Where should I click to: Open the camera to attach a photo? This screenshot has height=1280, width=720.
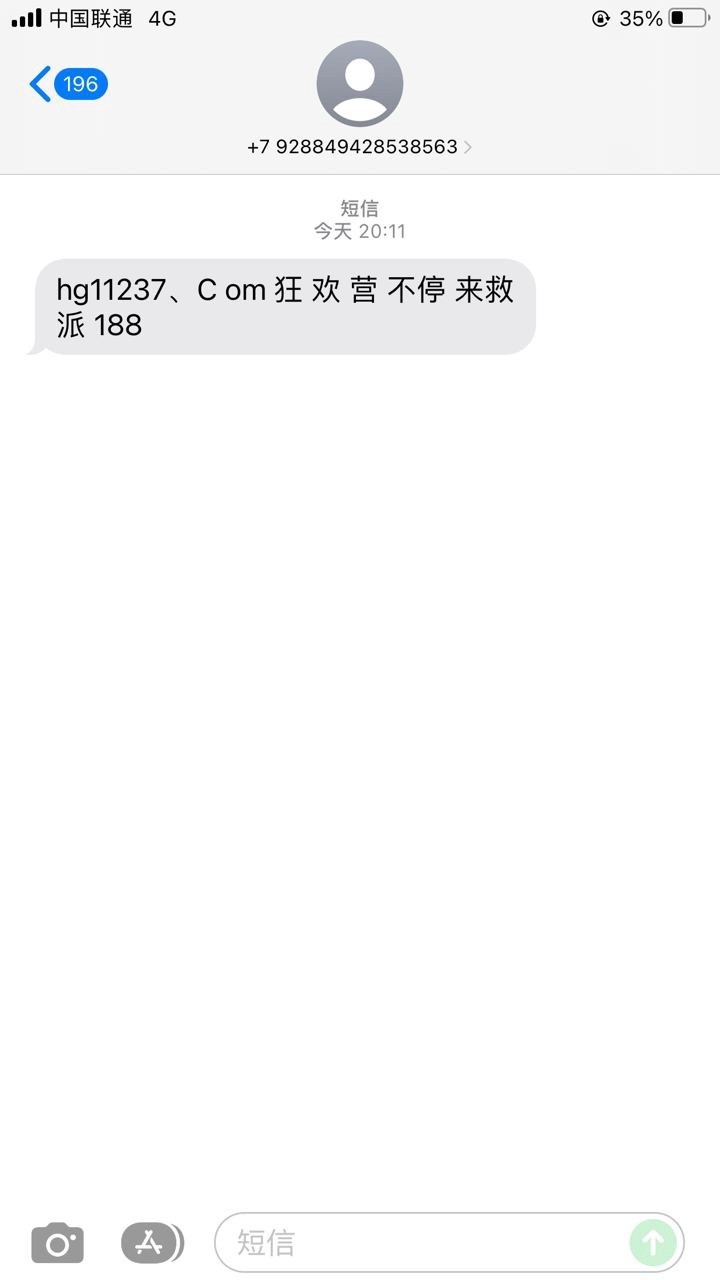tap(58, 1243)
